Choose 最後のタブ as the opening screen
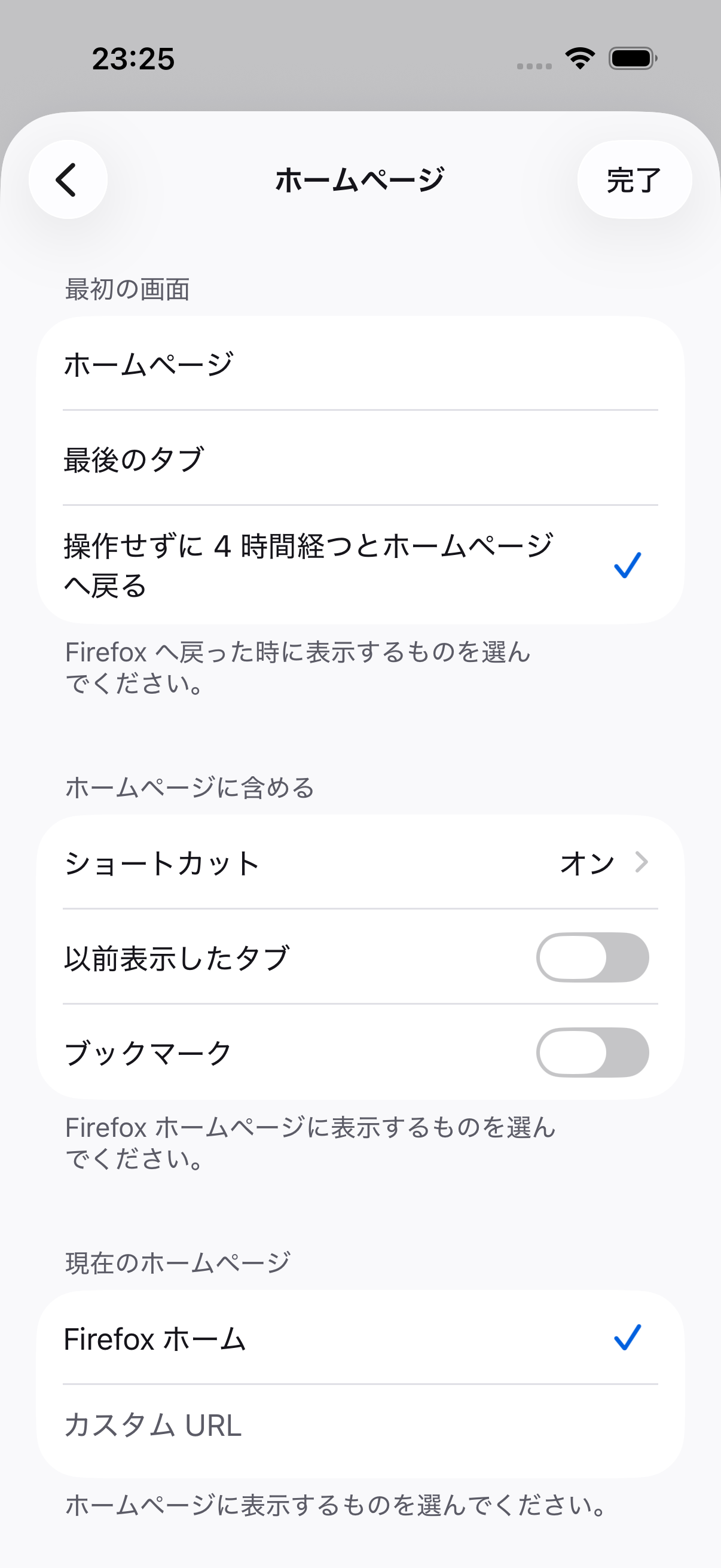 click(360, 458)
